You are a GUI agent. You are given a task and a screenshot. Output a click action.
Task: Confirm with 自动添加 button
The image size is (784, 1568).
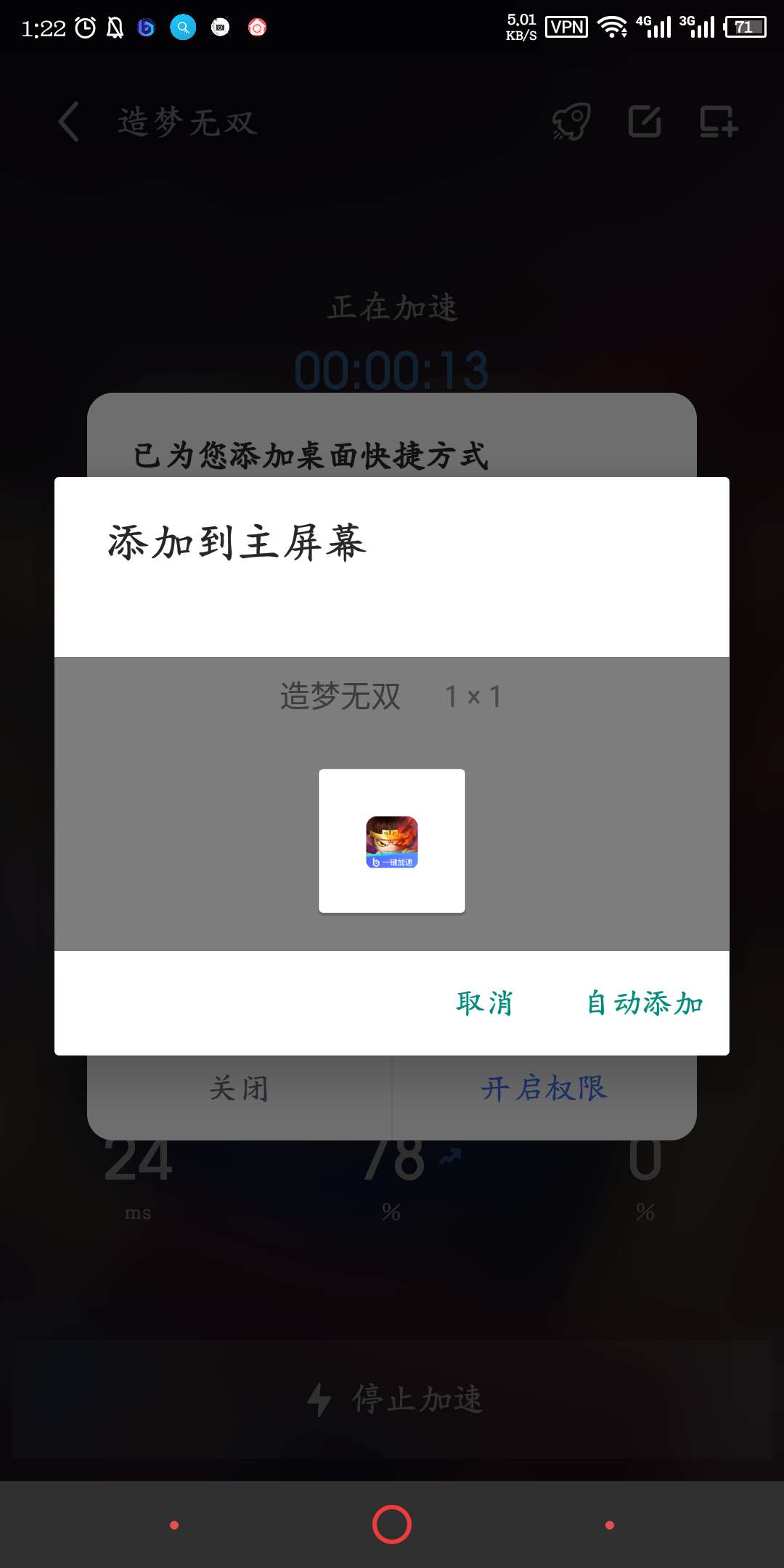pyautogui.click(x=645, y=1003)
